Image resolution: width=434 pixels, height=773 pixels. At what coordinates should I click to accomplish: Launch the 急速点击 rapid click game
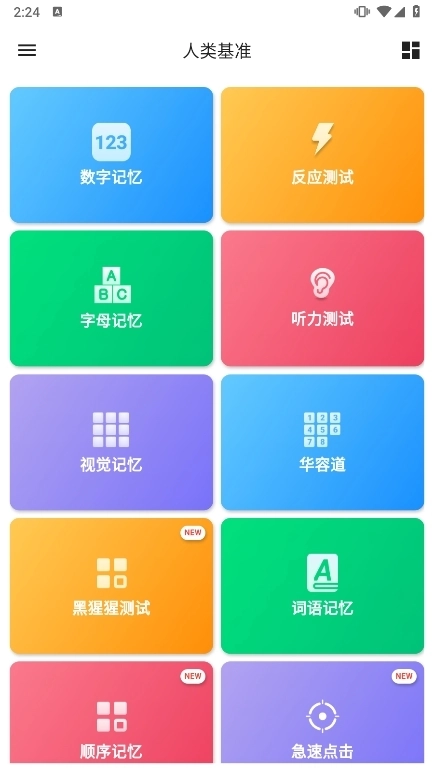pos(323,712)
